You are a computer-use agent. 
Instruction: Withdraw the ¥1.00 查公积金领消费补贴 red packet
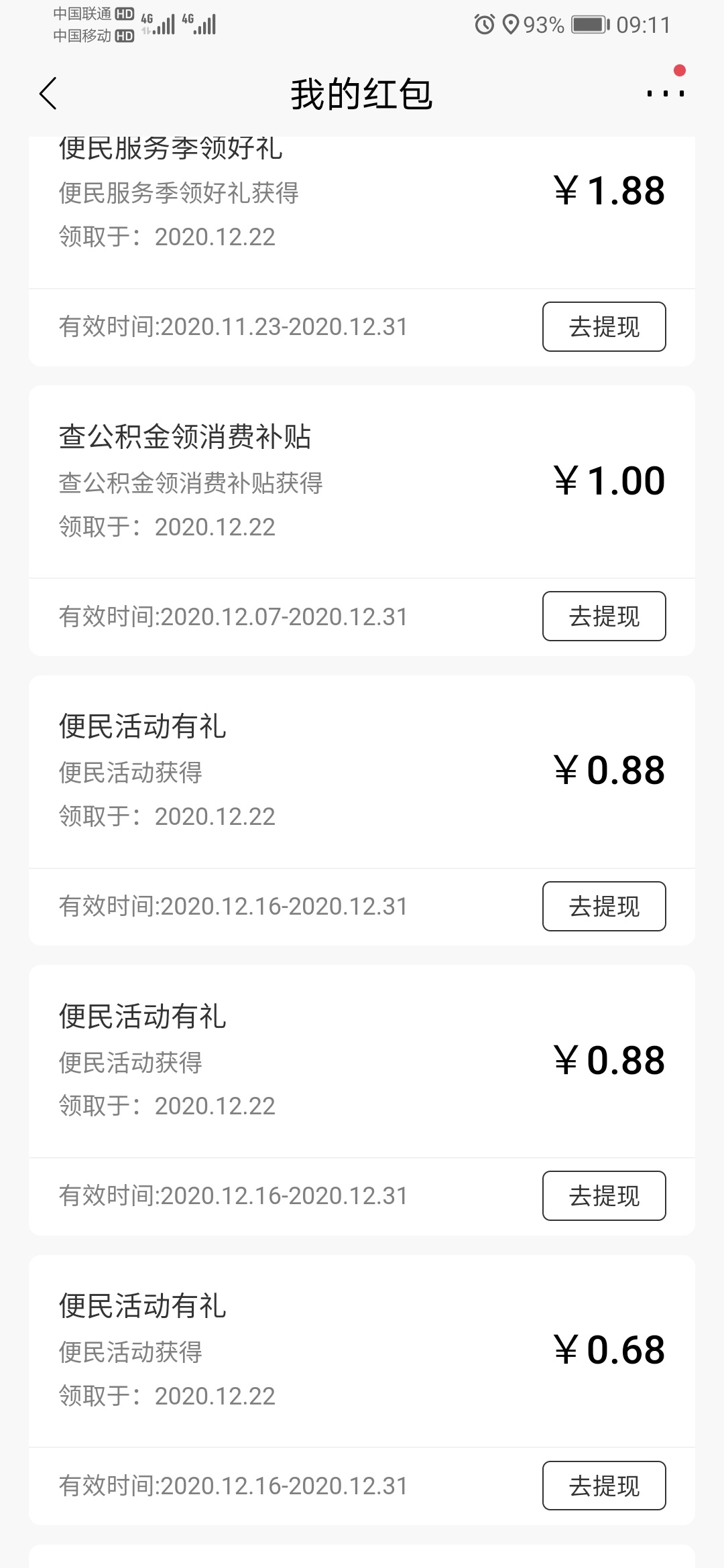tap(604, 616)
